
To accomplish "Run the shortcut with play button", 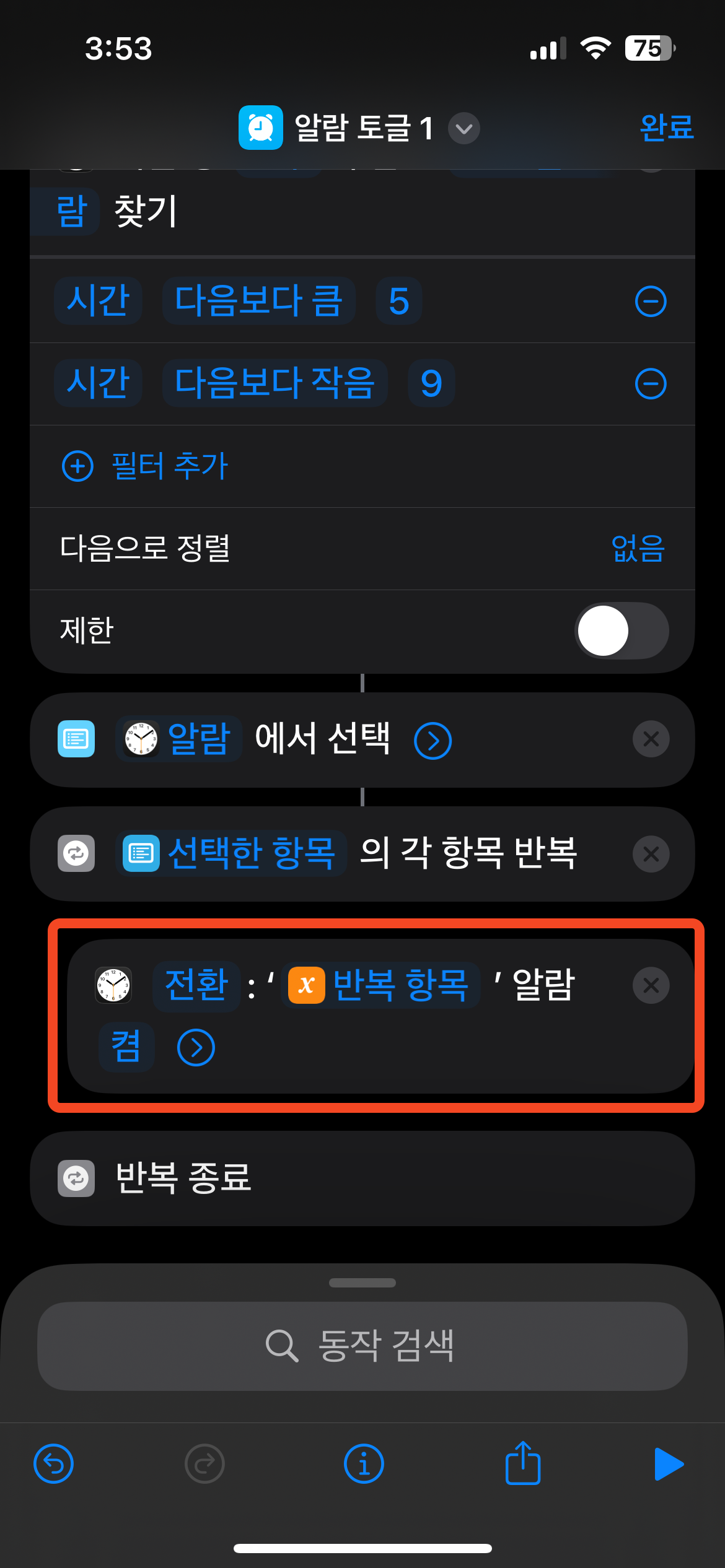I will [669, 1464].
